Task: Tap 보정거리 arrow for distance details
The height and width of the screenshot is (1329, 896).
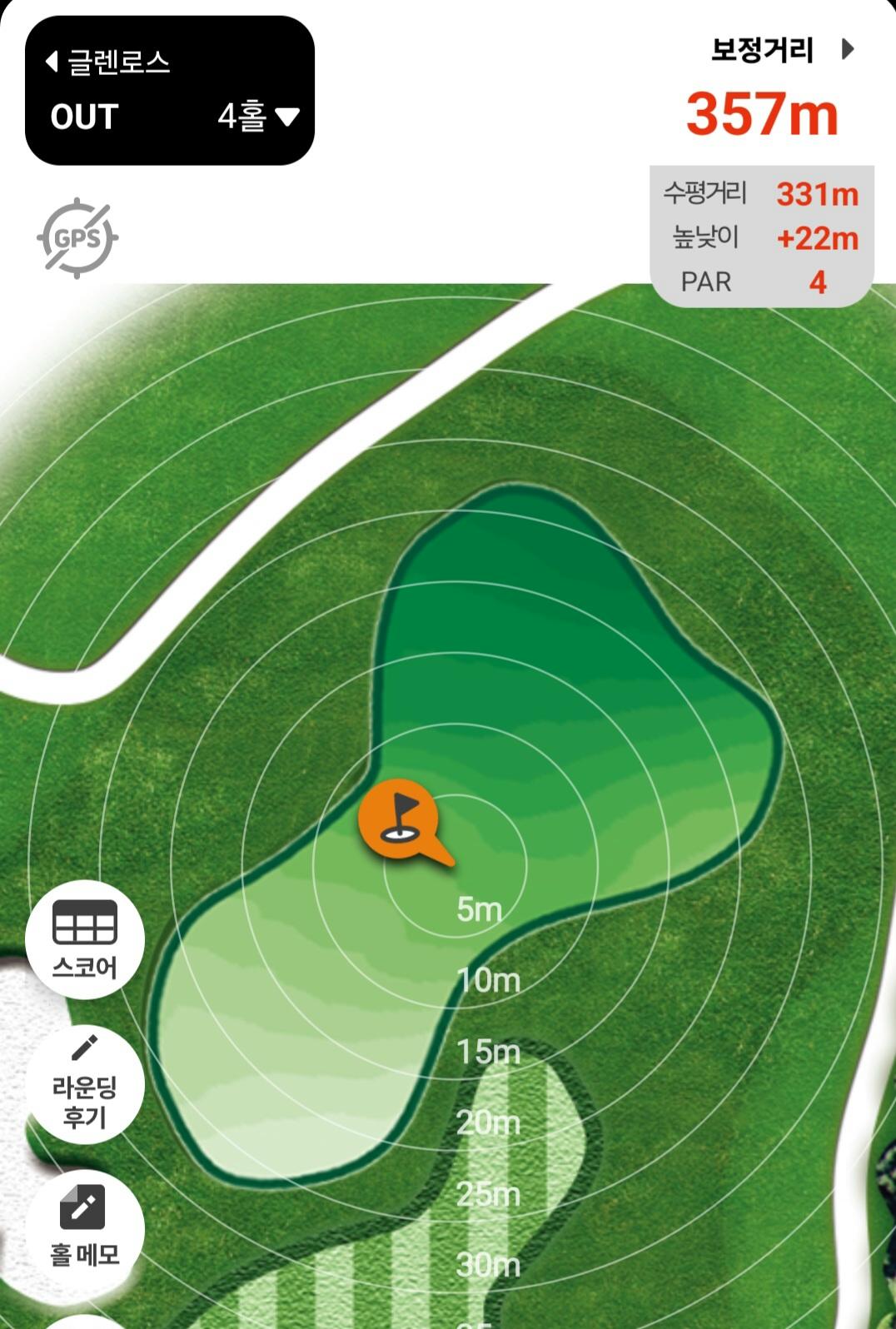Action: pyautogui.click(x=848, y=49)
